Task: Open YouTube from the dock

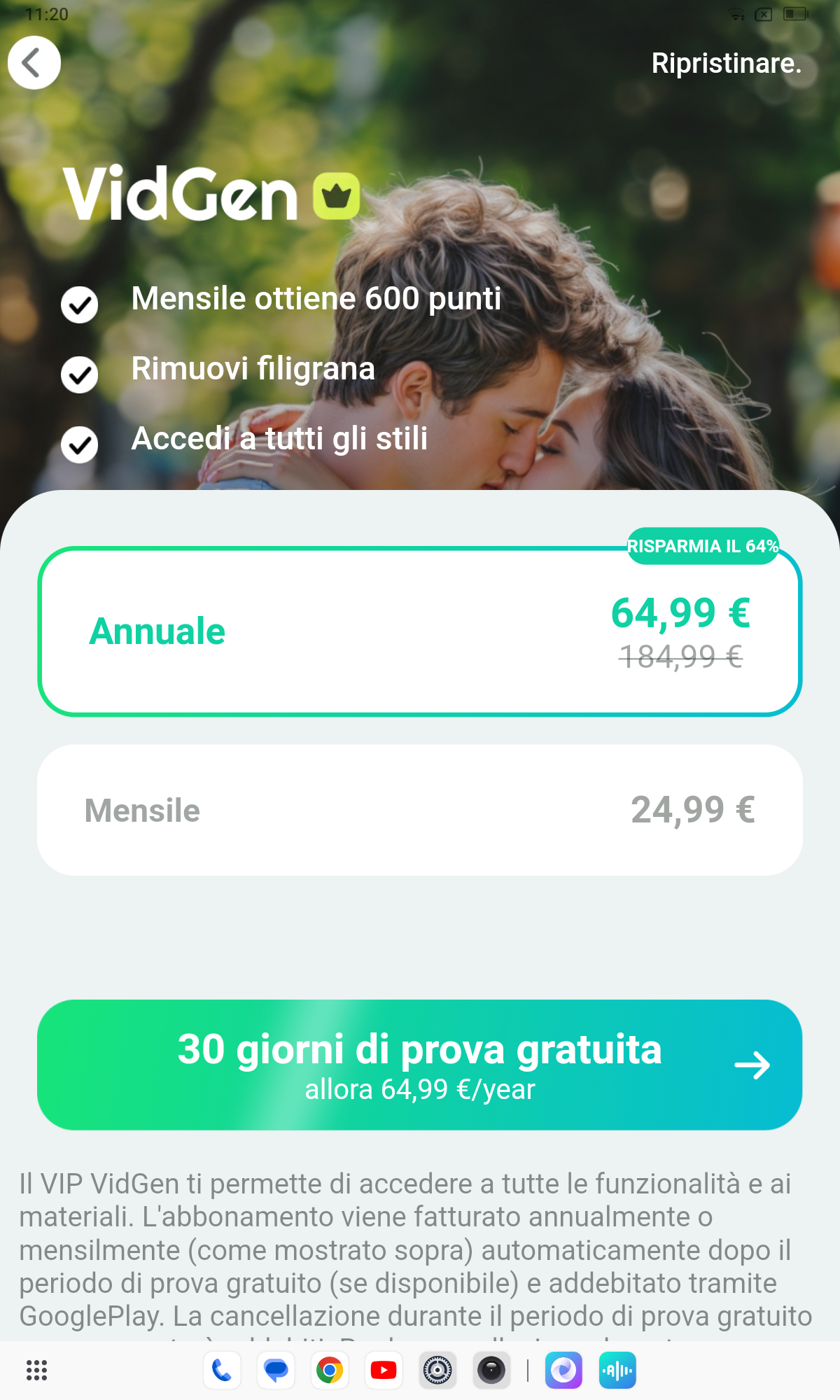Action: tap(384, 1370)
